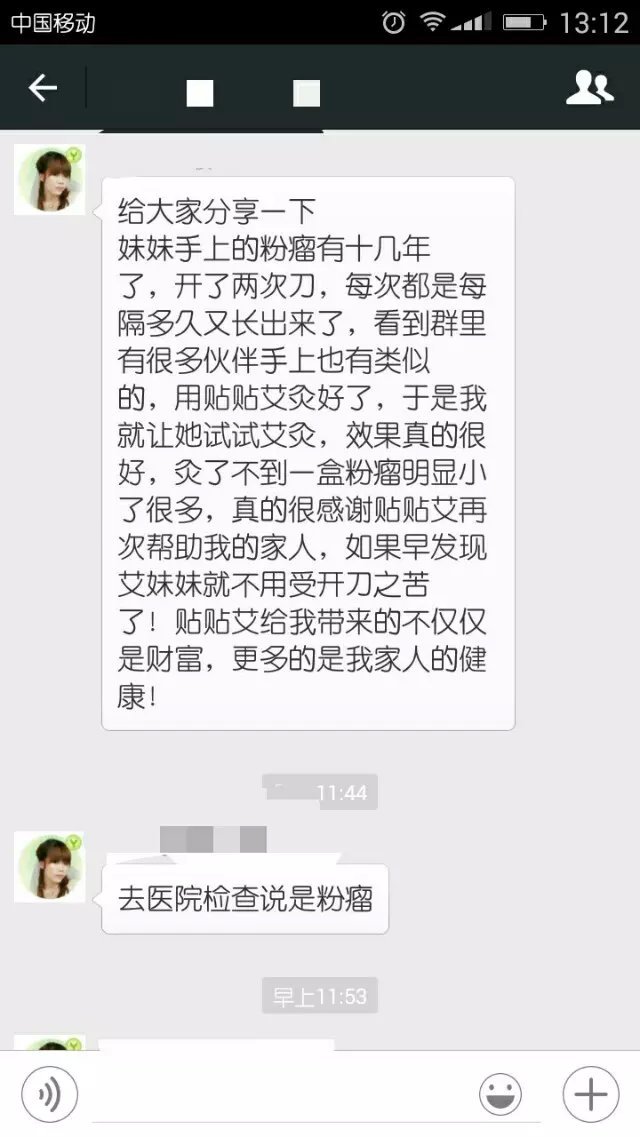Open the emoji picker
Viewport: 640px width, 1137px height.
[x=499, y=1095]
